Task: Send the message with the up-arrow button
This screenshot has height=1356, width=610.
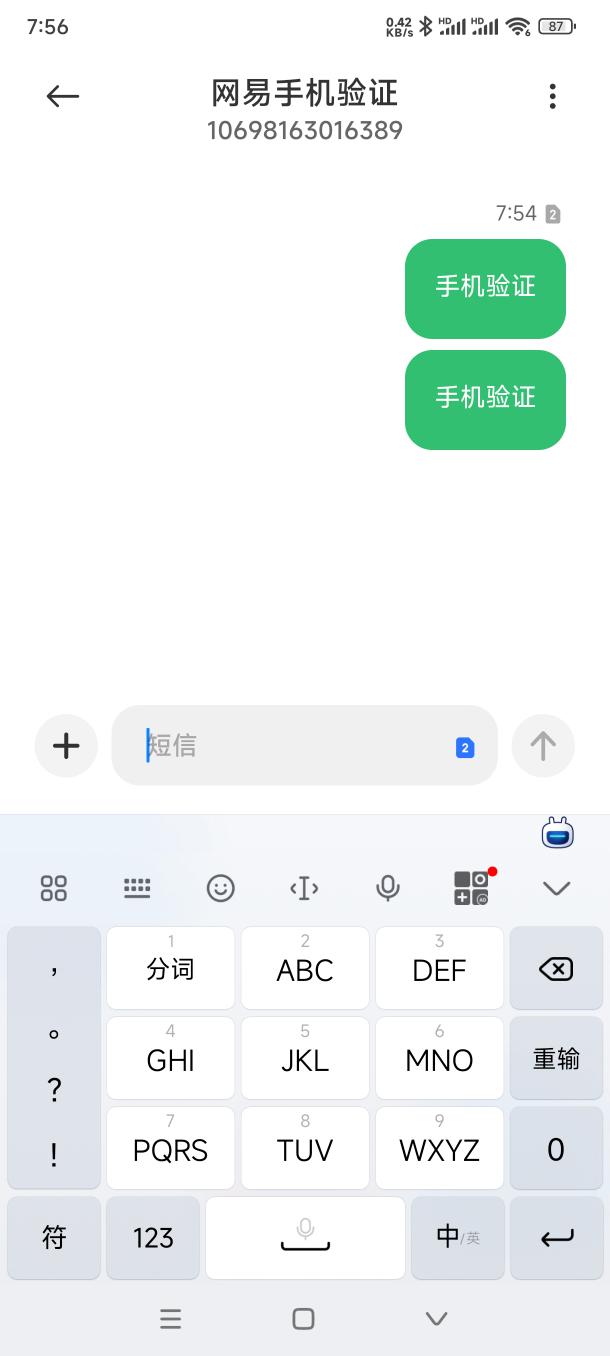Action: [x=543, y=746]
